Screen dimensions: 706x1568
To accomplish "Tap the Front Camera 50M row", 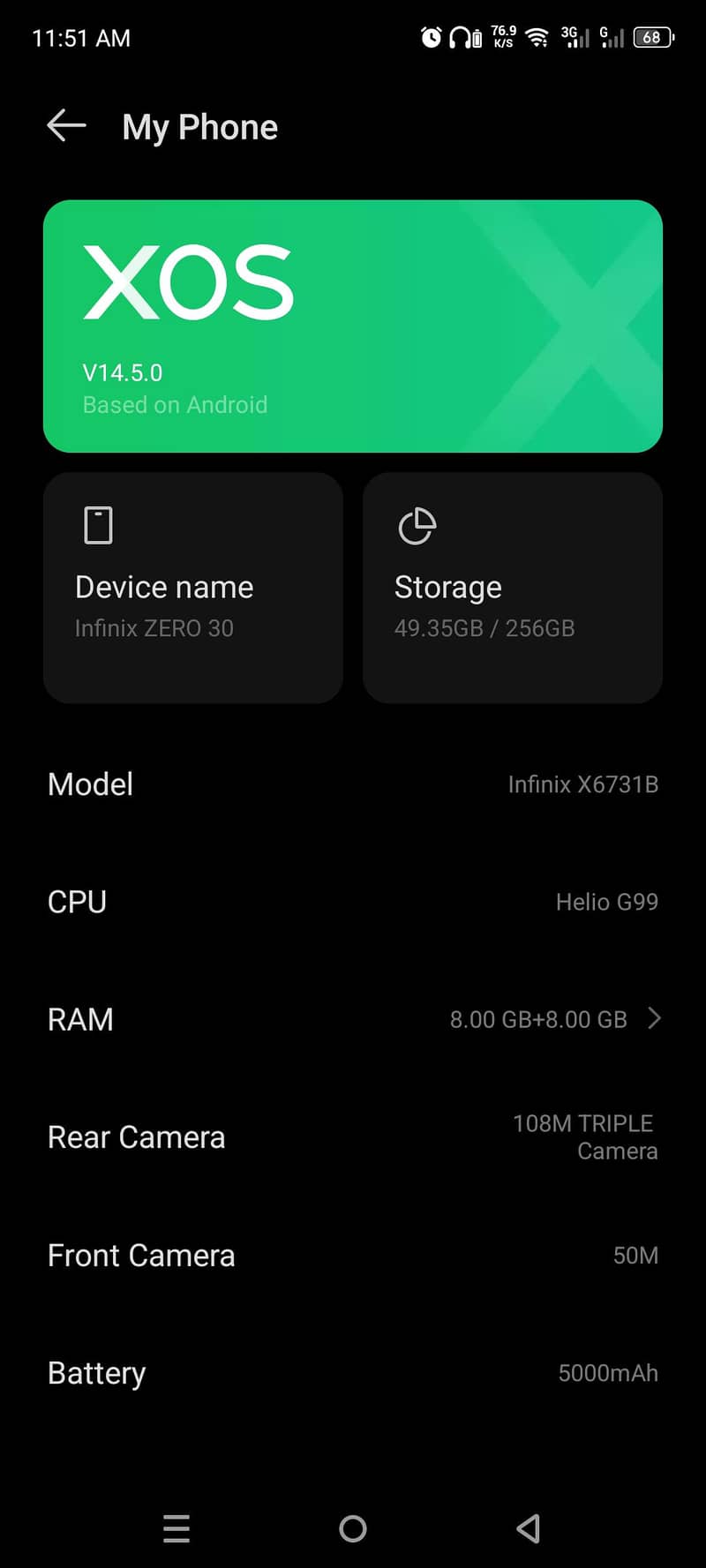I will point(353,1256).
